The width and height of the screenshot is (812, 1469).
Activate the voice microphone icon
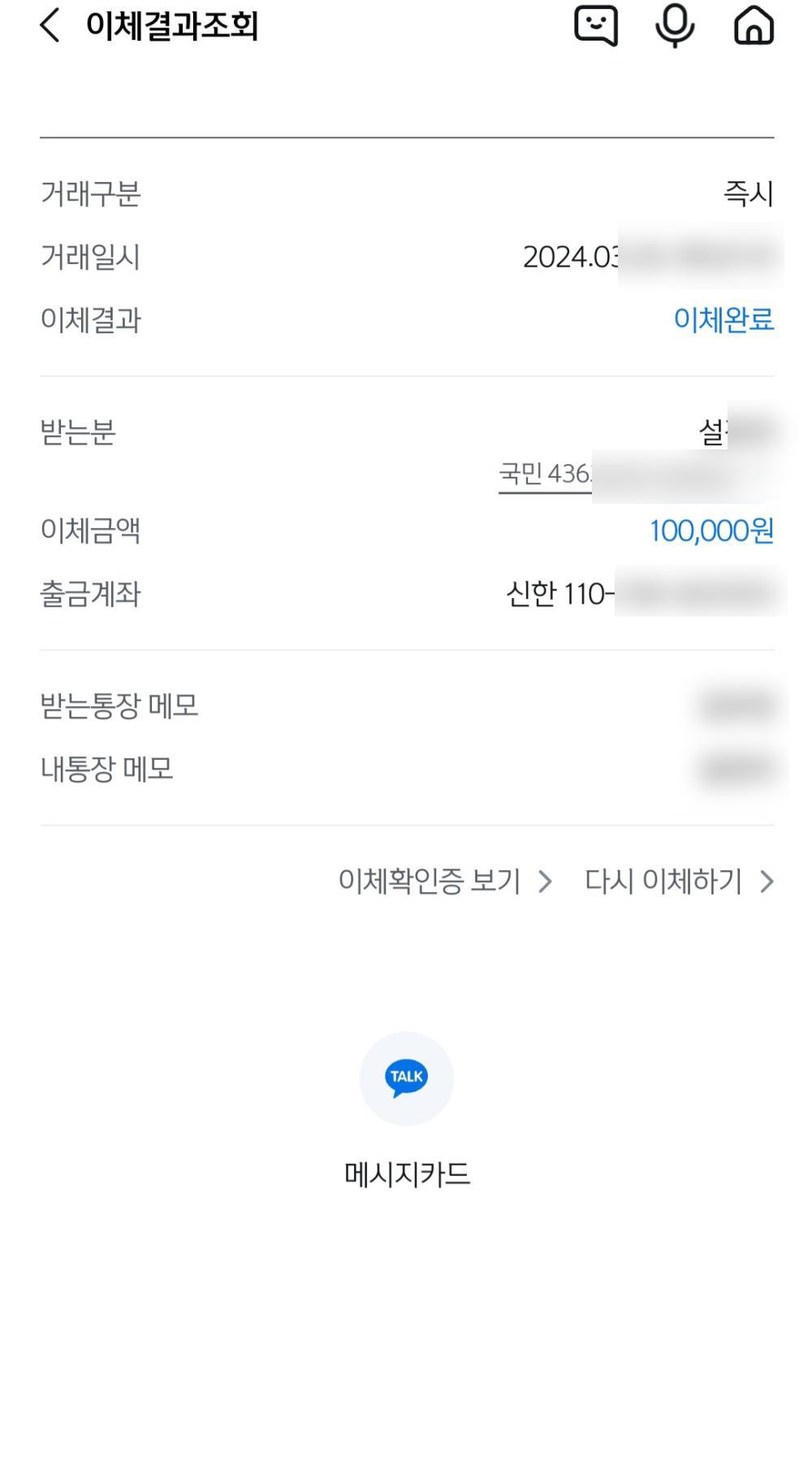(x=674, y=25)
